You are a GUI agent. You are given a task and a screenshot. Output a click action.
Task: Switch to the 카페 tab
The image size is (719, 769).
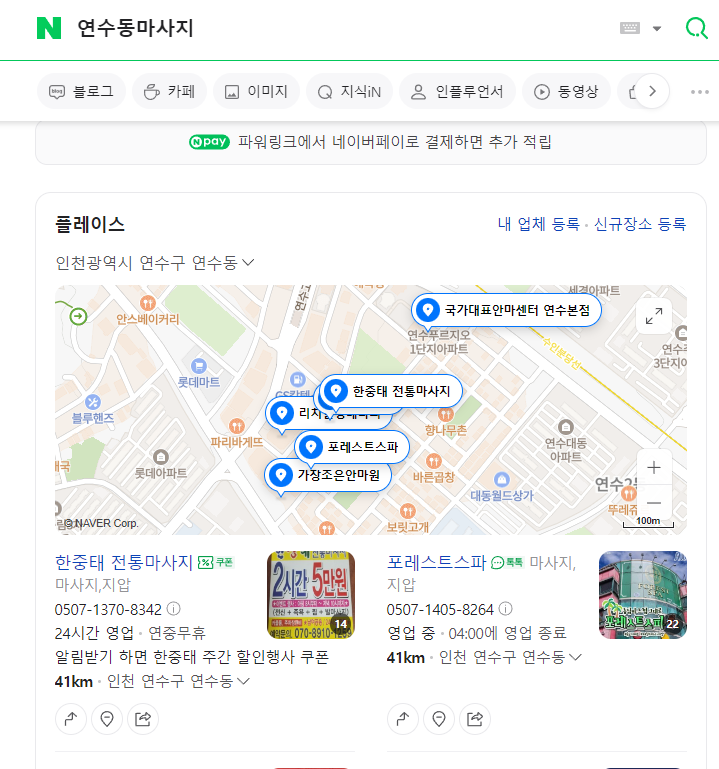pos(168,92)
